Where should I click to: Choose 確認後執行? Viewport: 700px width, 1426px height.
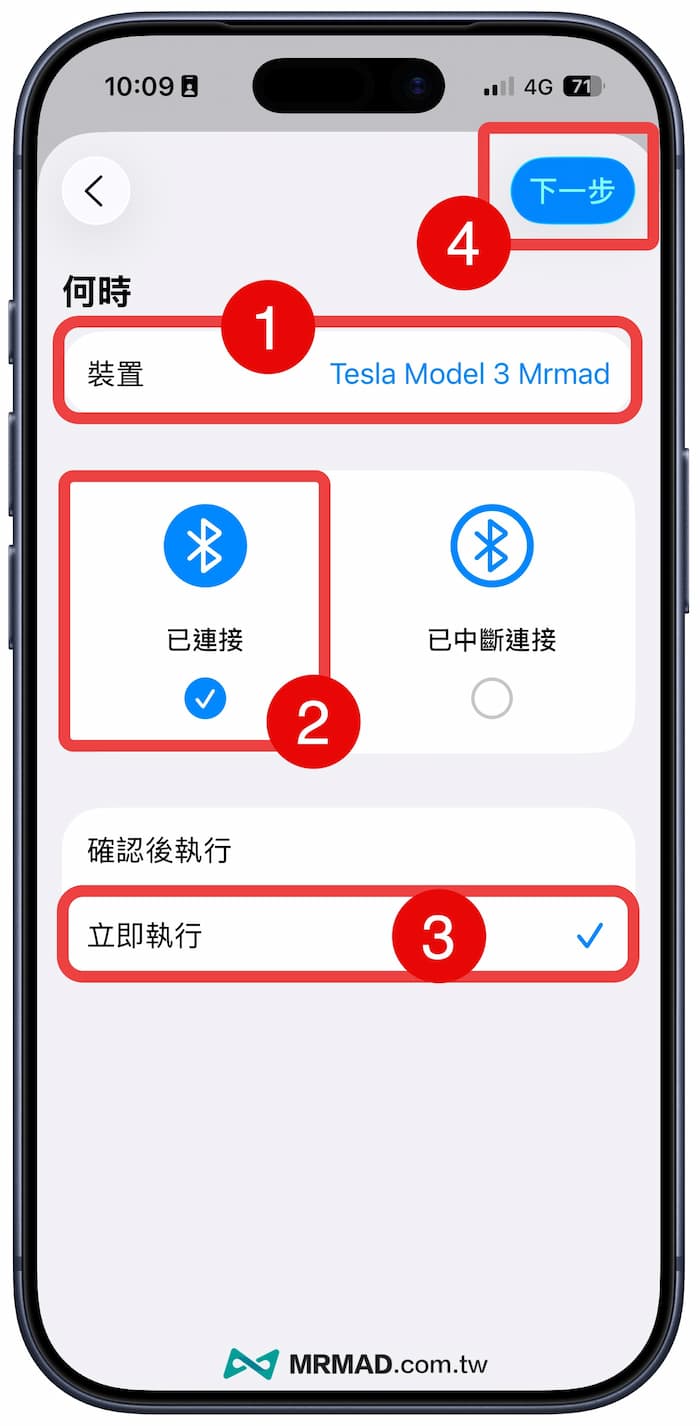[x=347, y=851]
